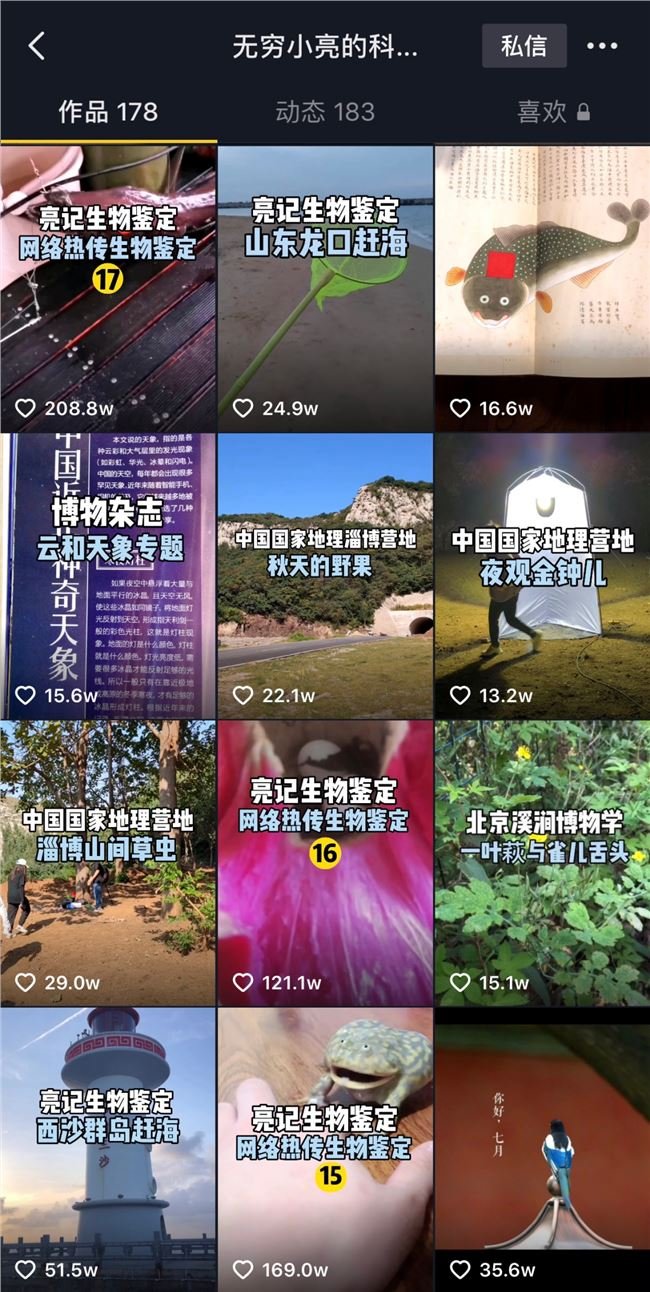Image resolution: width=650 pixels, height=1292 pixels.
Task: Play the 淄博山间草虫 video
Action: (x=108, y=862)
